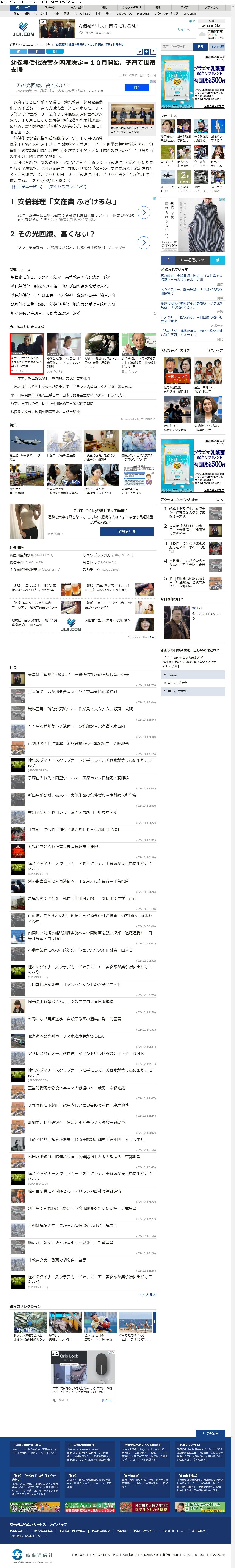Open the JIJI.COM home logo
The width and height of the screenshot is (235, 1568).
(23, 29)
